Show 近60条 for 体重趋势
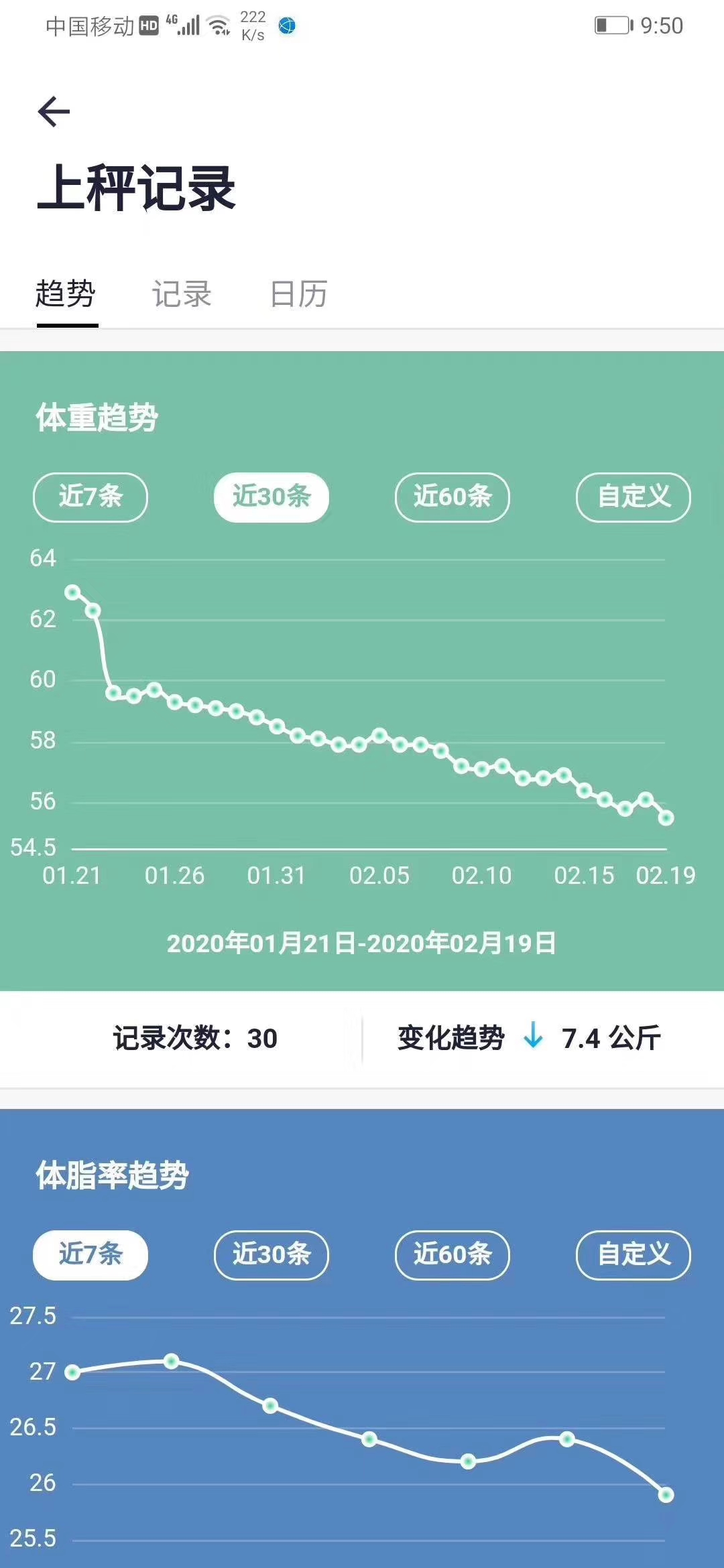 [x=452, y=497]
